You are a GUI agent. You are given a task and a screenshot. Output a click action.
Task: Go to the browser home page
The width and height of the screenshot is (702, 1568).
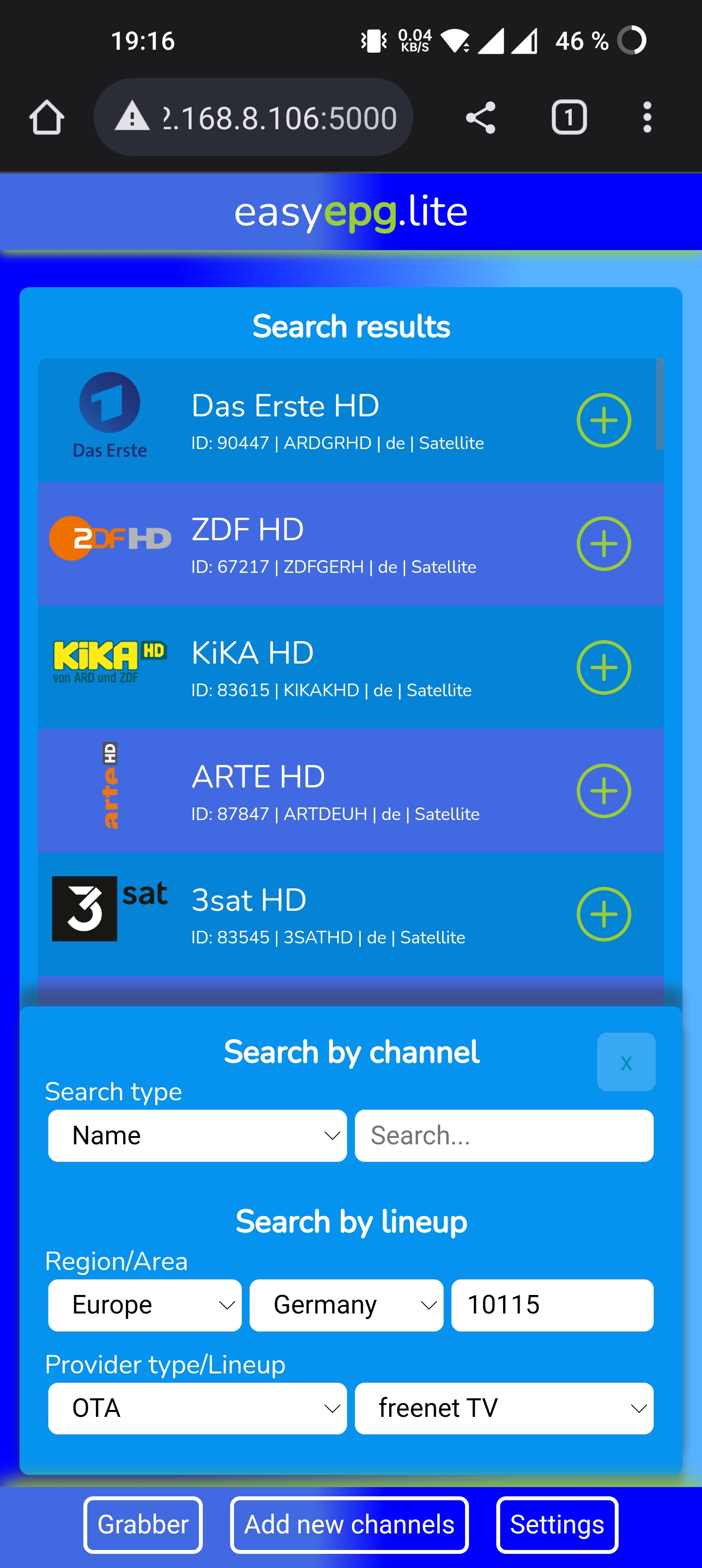47,117
